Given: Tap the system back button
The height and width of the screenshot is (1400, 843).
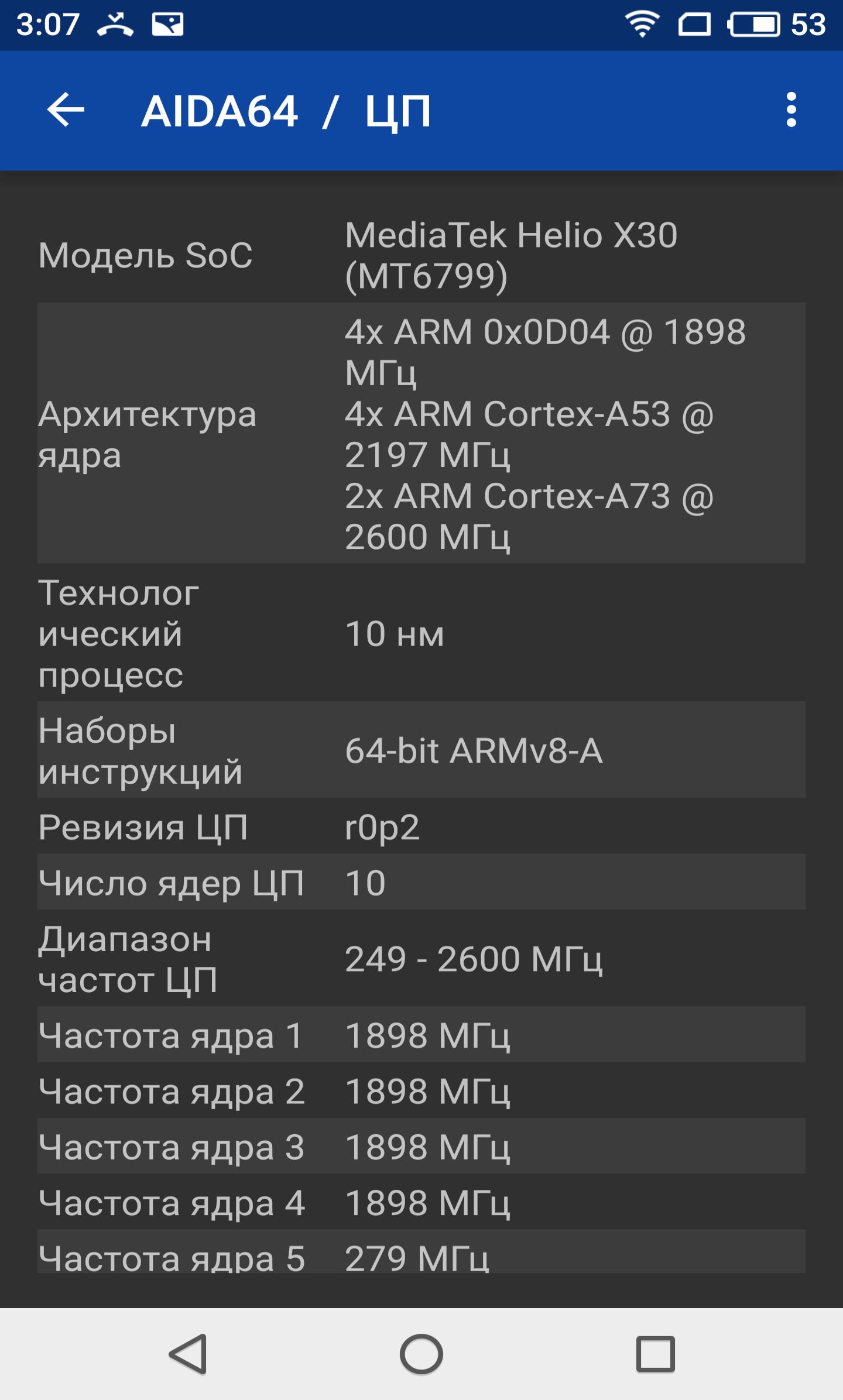Looking at the screenshot, I should coord(189,1354).
